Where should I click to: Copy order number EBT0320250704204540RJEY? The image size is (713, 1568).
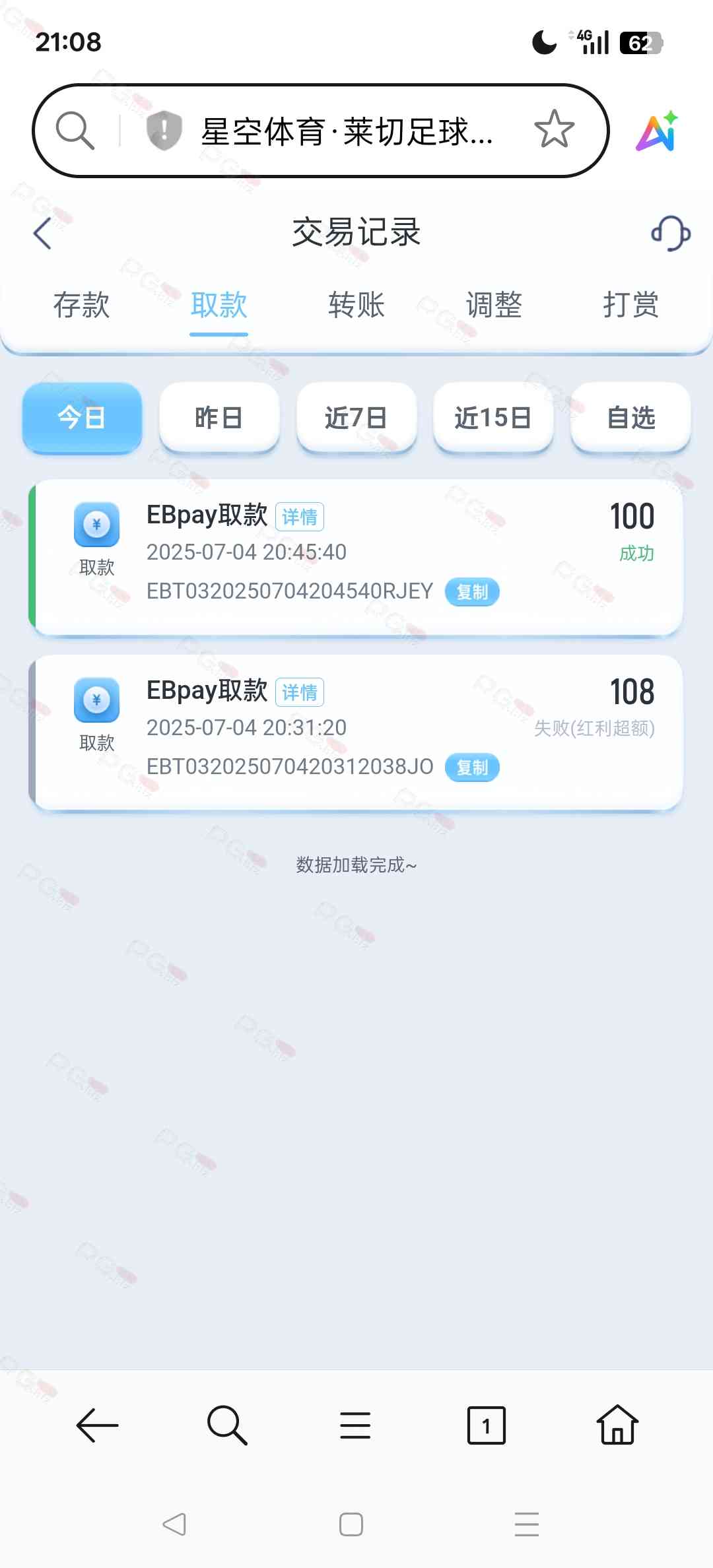472,592
